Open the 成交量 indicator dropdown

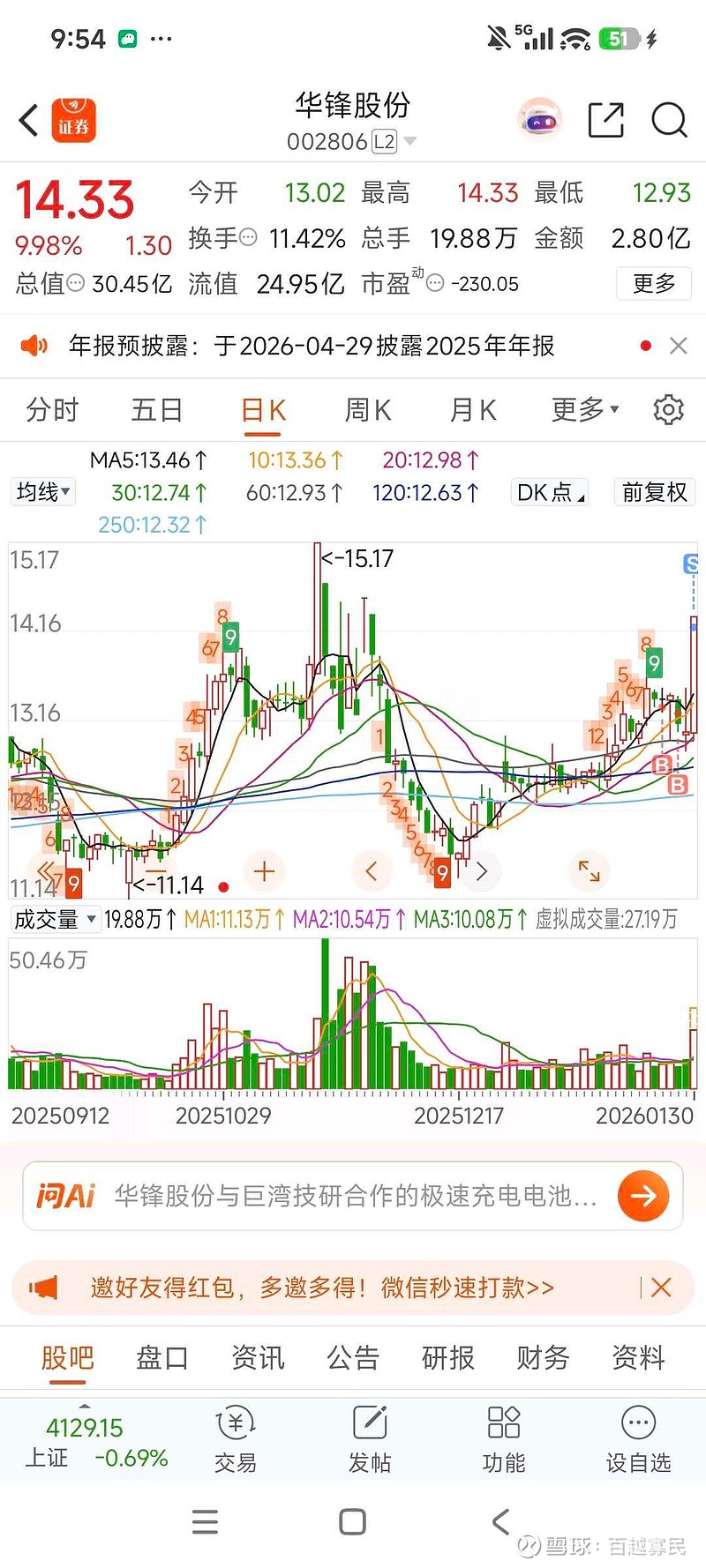54,920
